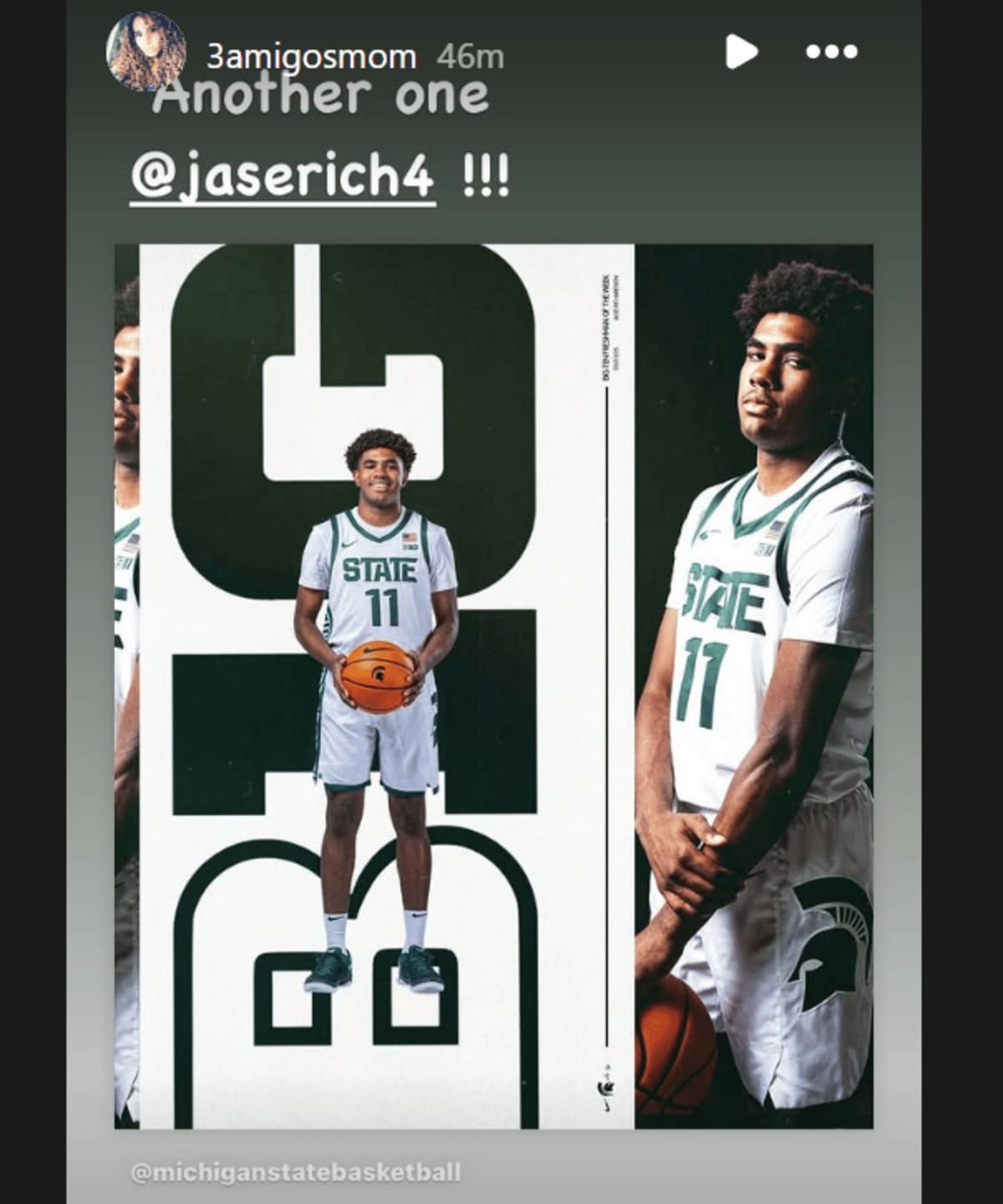Open the three-dot story options

point(831,52)
